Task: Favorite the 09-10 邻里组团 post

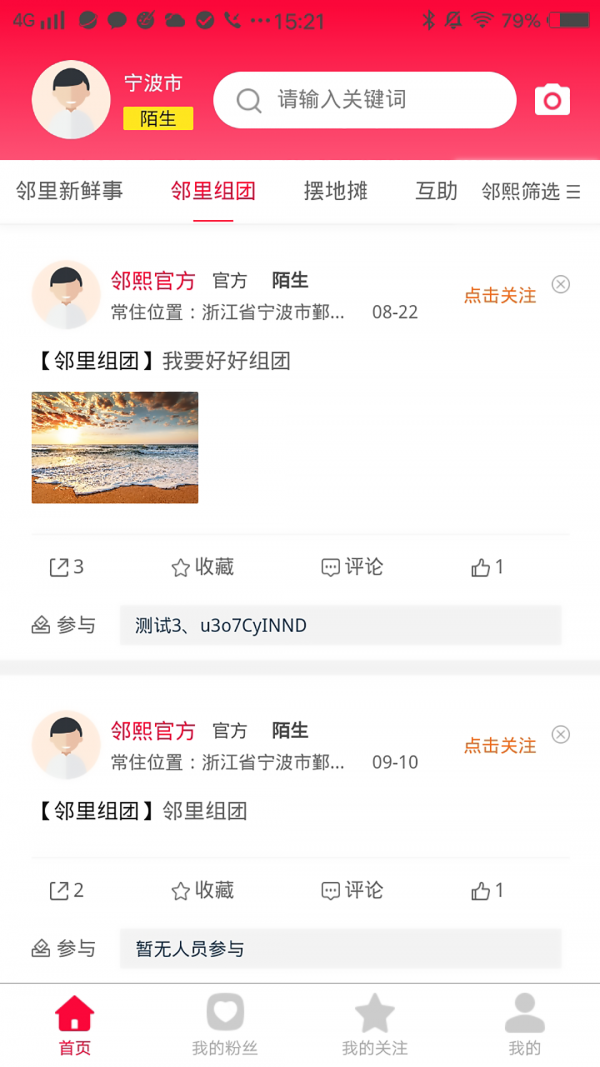Action: point(202,890)
